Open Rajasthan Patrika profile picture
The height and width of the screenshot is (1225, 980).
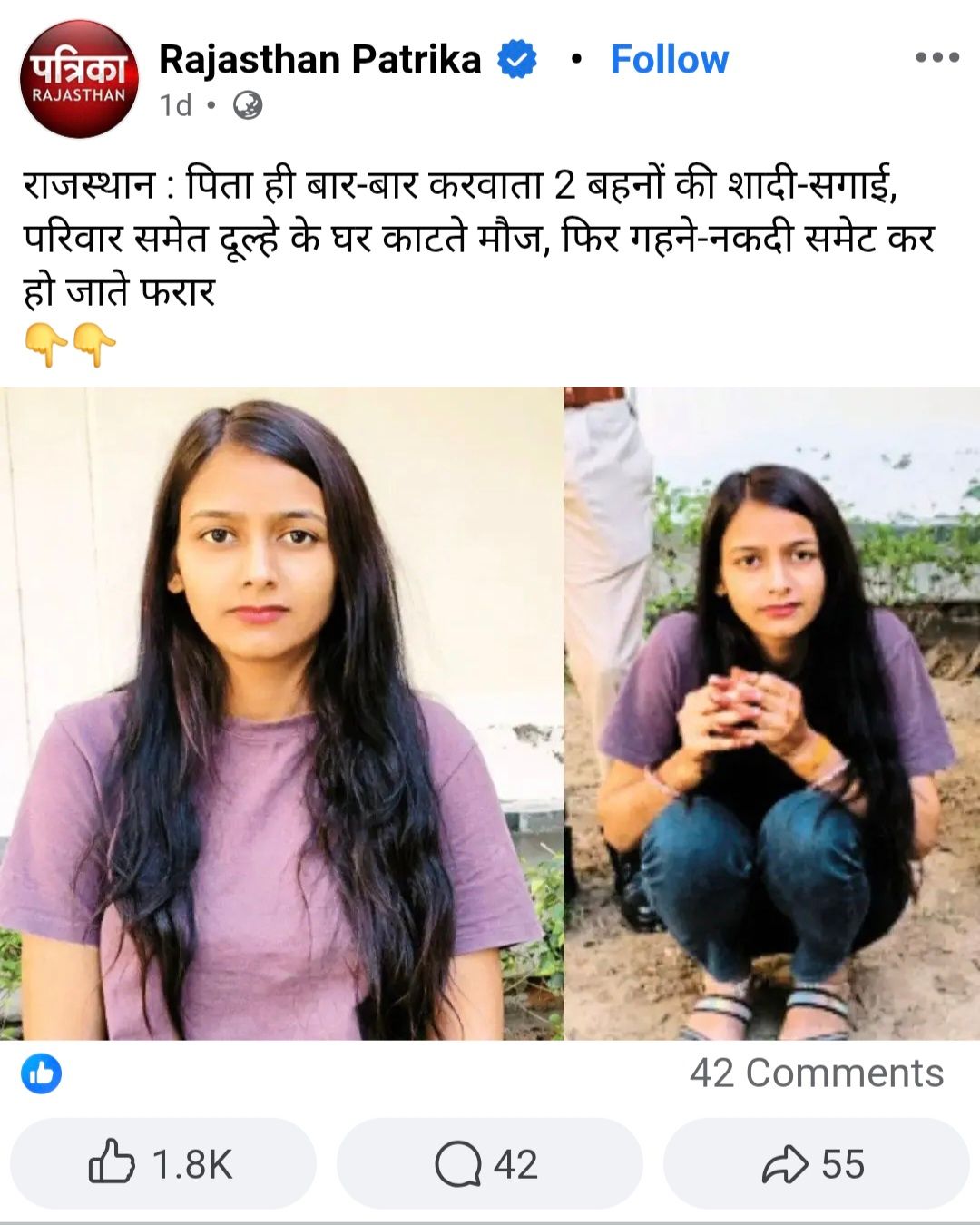79,79
